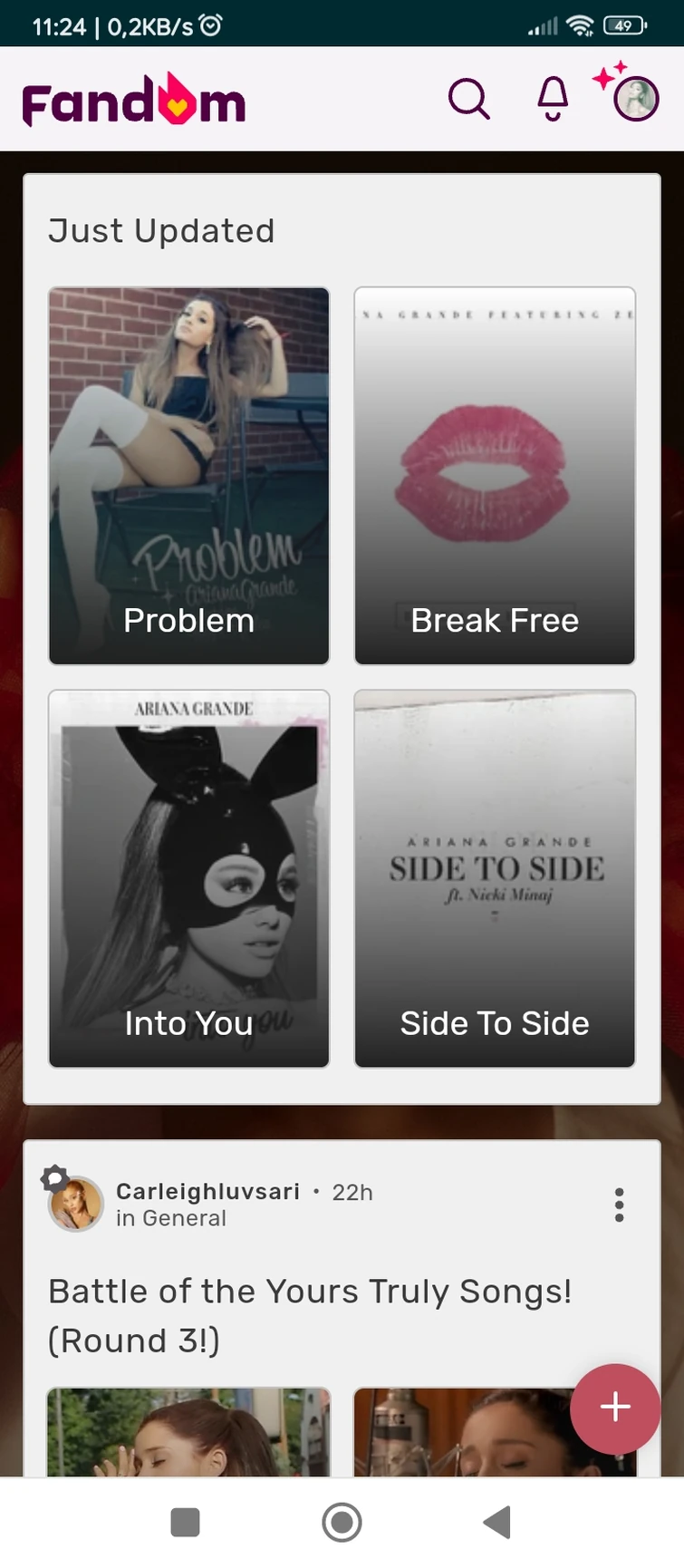This screenshot has width=684, height=1568.
Task: Open the Battle of the Yours Truly Songs post
Action: (310, 1315)
